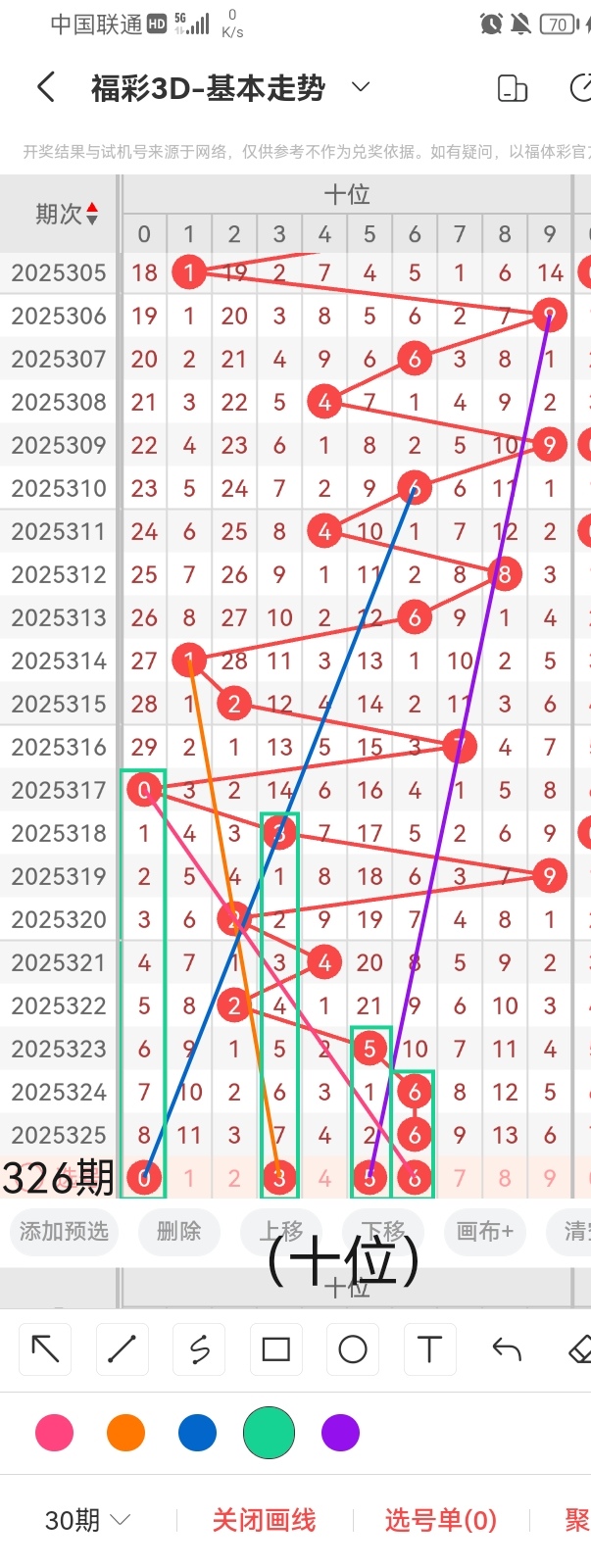This screenshot has width=591, height=1568.
Task: Set drawing color to orange
Action: click(x=125, y=1433)
